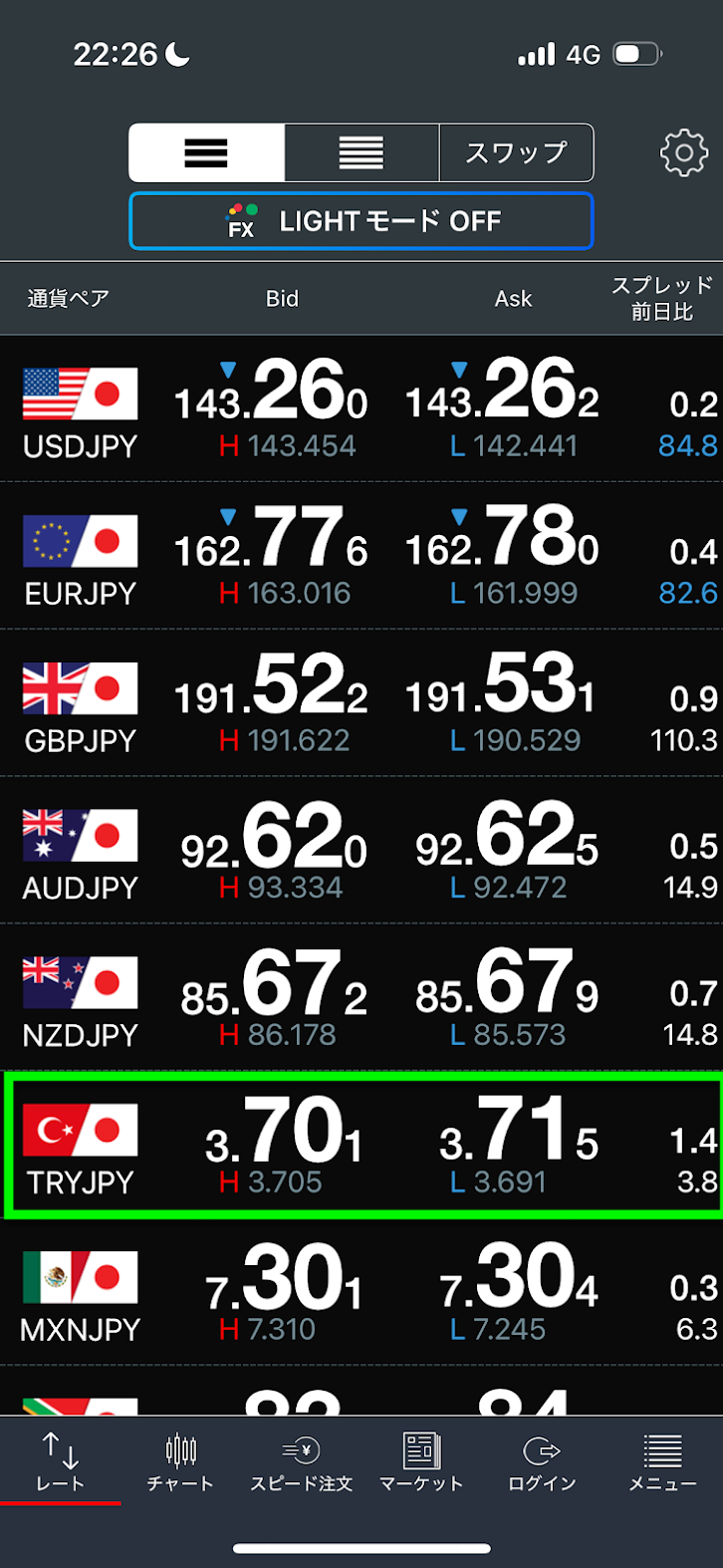723x1568 pixels.
Task: Go to the チャート tab
Action: point(180,1462)
